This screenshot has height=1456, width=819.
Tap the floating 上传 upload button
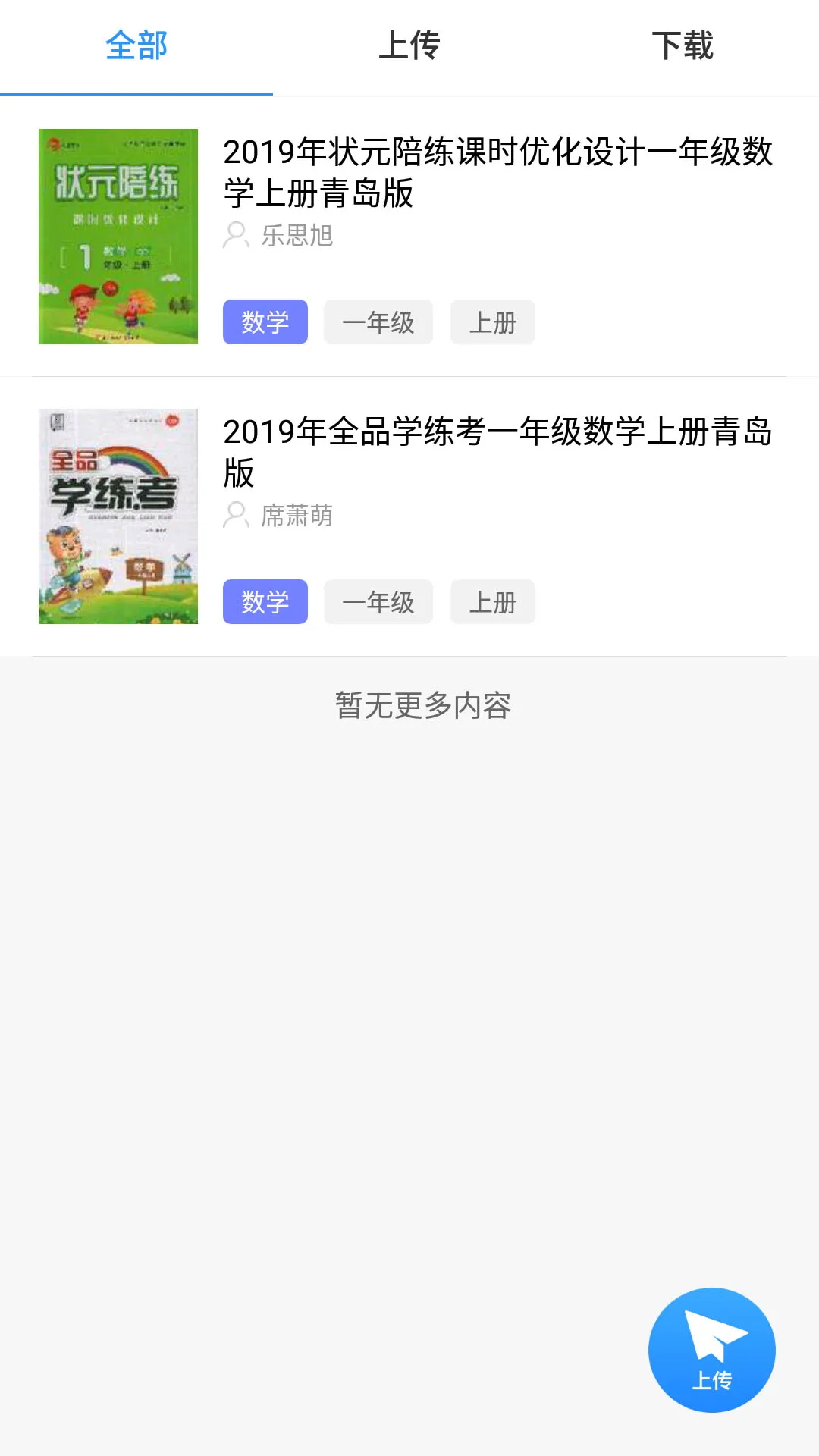click(711, 1350)
